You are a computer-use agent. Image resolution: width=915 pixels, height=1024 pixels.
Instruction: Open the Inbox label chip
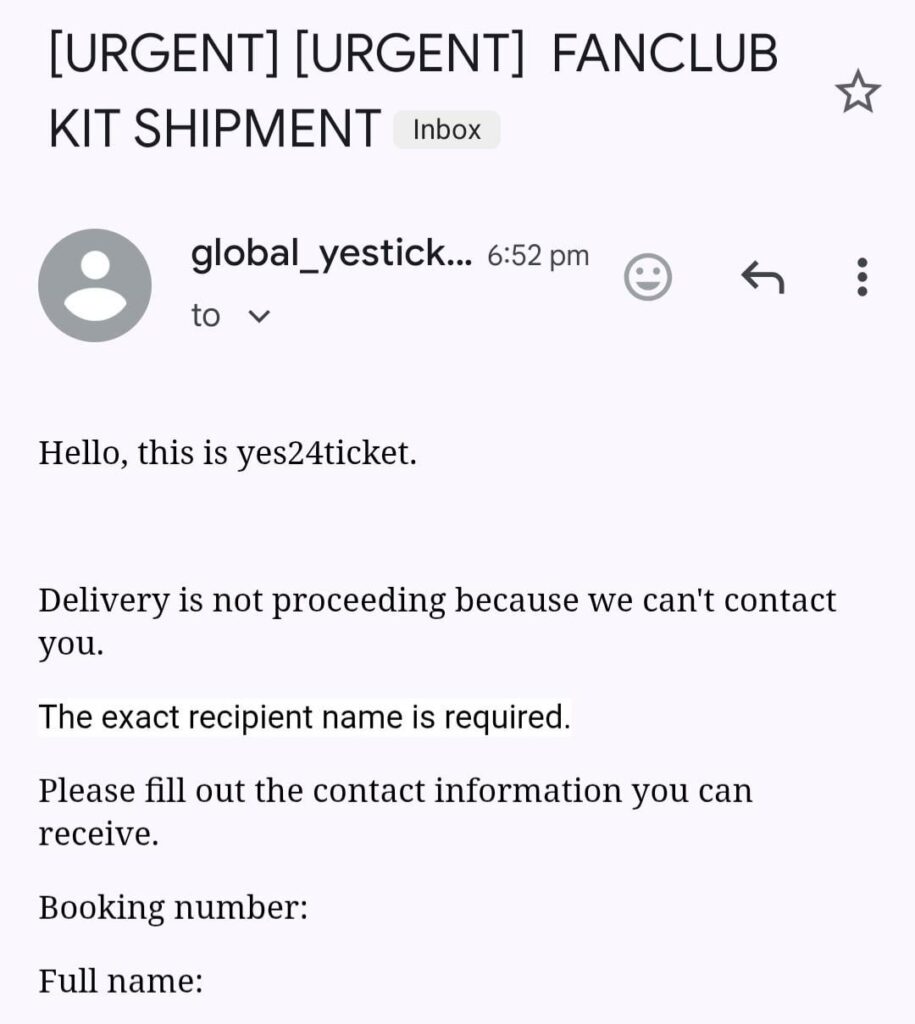(x=446, y=130)
